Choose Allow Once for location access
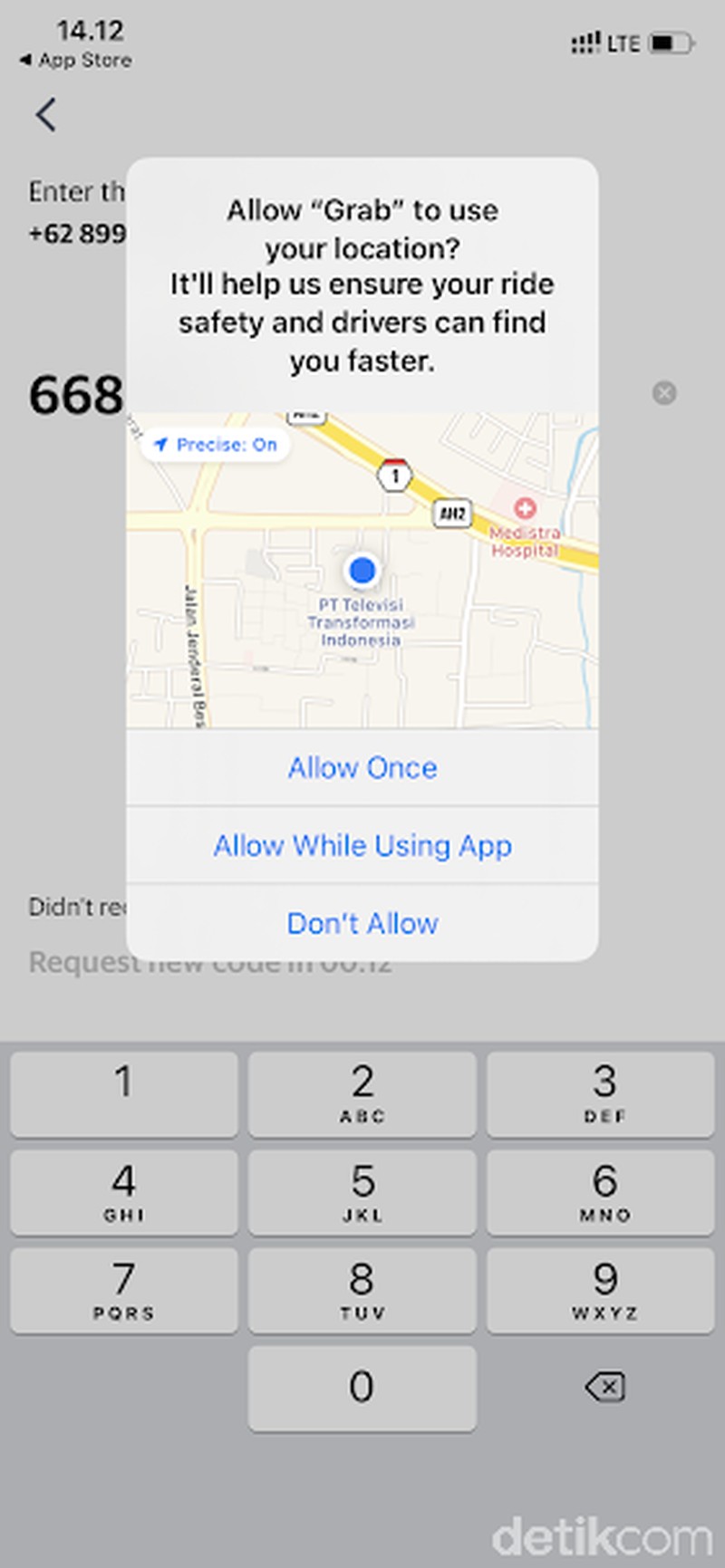The image size is (725, 1568). [362, 767]
